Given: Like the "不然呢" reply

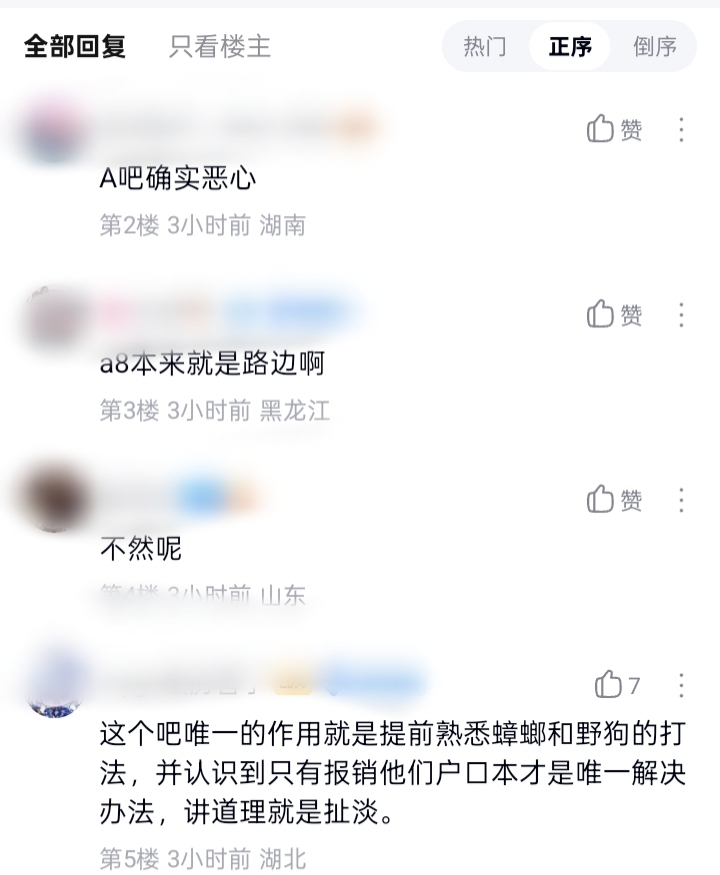Looking at the screenshot, I should click(x=614, y=499).
